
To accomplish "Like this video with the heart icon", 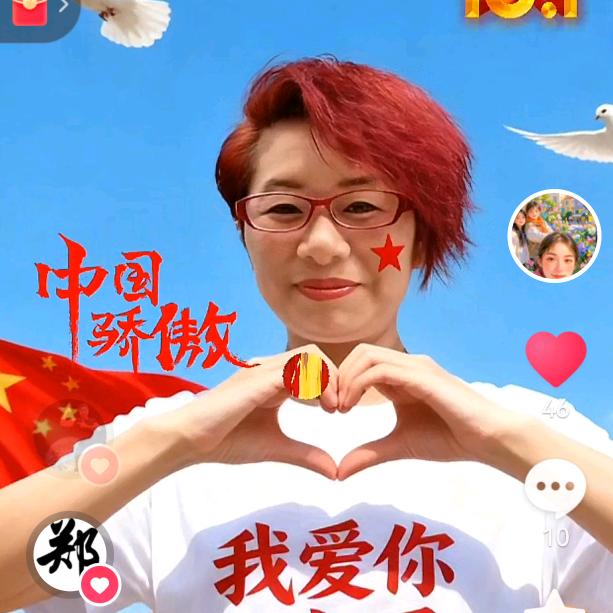I will (x=556, y=358).
